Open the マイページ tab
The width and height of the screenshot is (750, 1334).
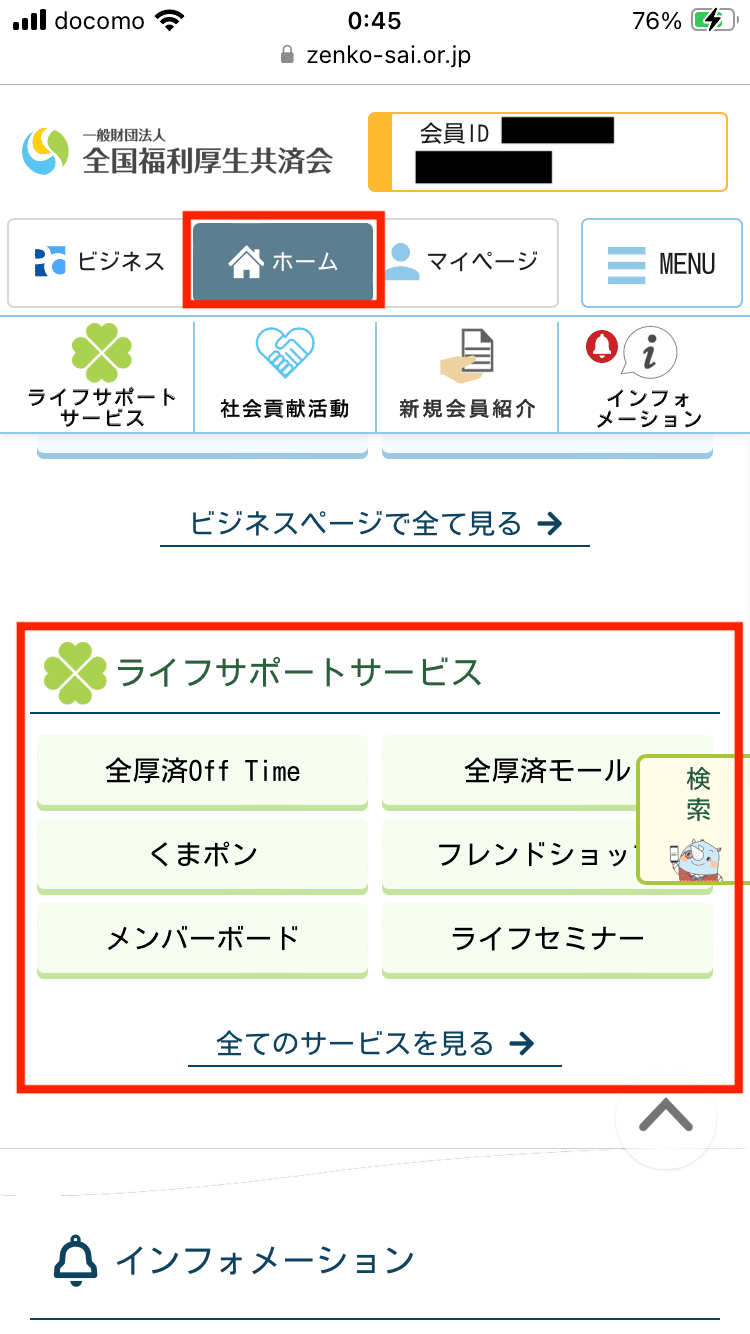[464, 263]
